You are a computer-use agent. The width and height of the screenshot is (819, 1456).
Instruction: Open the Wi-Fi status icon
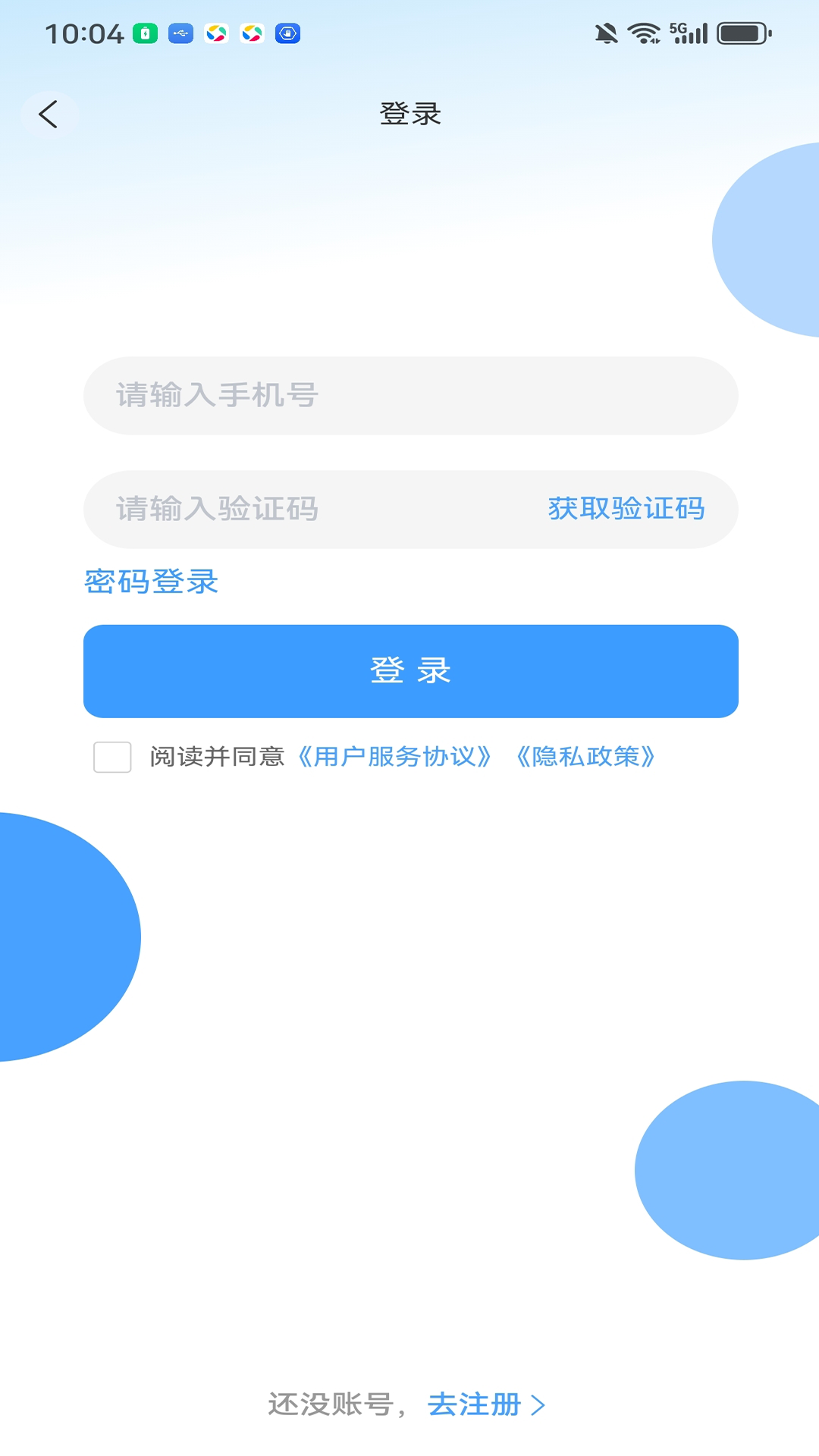(643, 33)
